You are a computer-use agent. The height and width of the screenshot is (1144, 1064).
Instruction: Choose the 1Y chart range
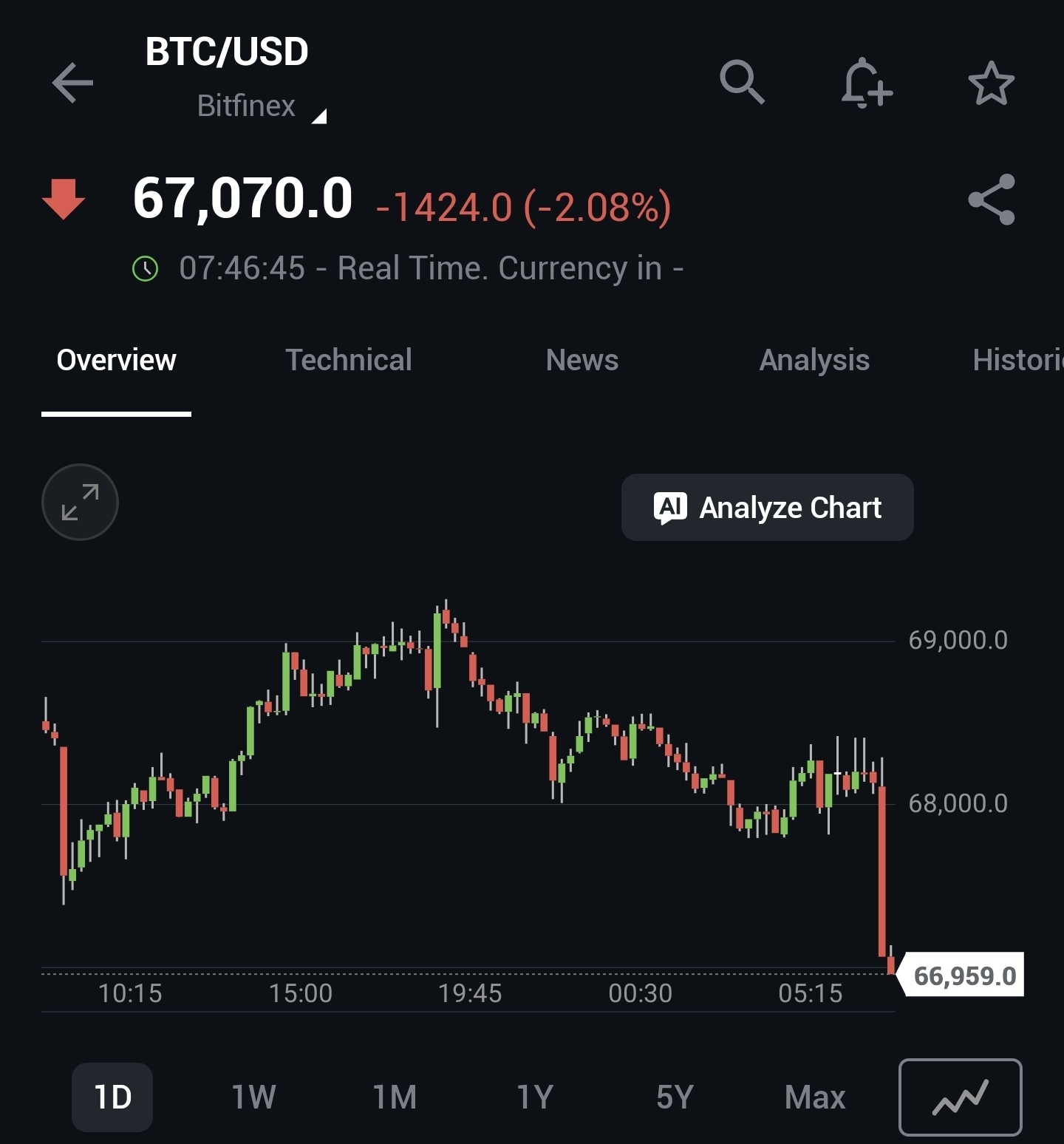coord(534,1097)
